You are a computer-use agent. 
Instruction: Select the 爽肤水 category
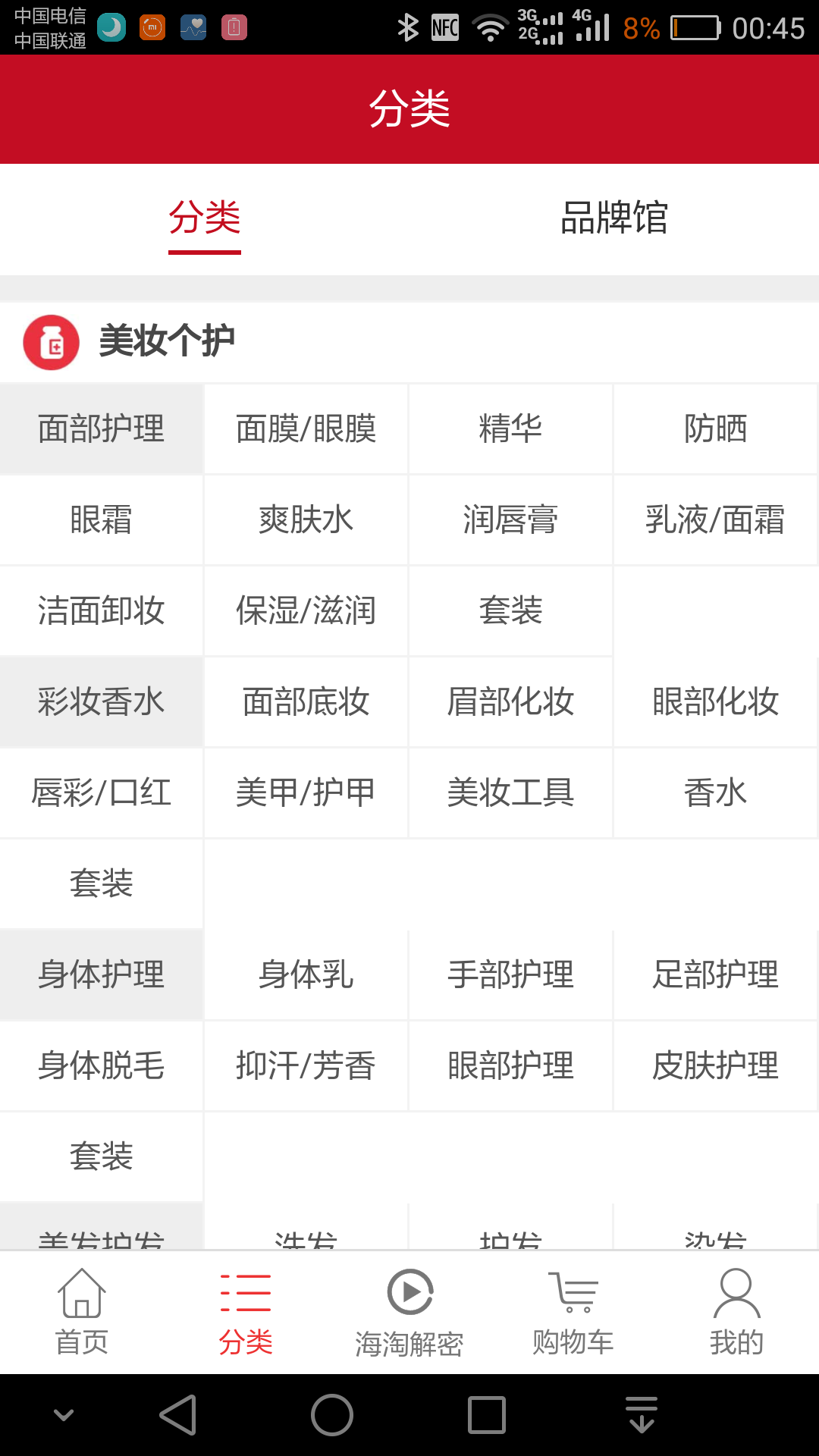306,520
